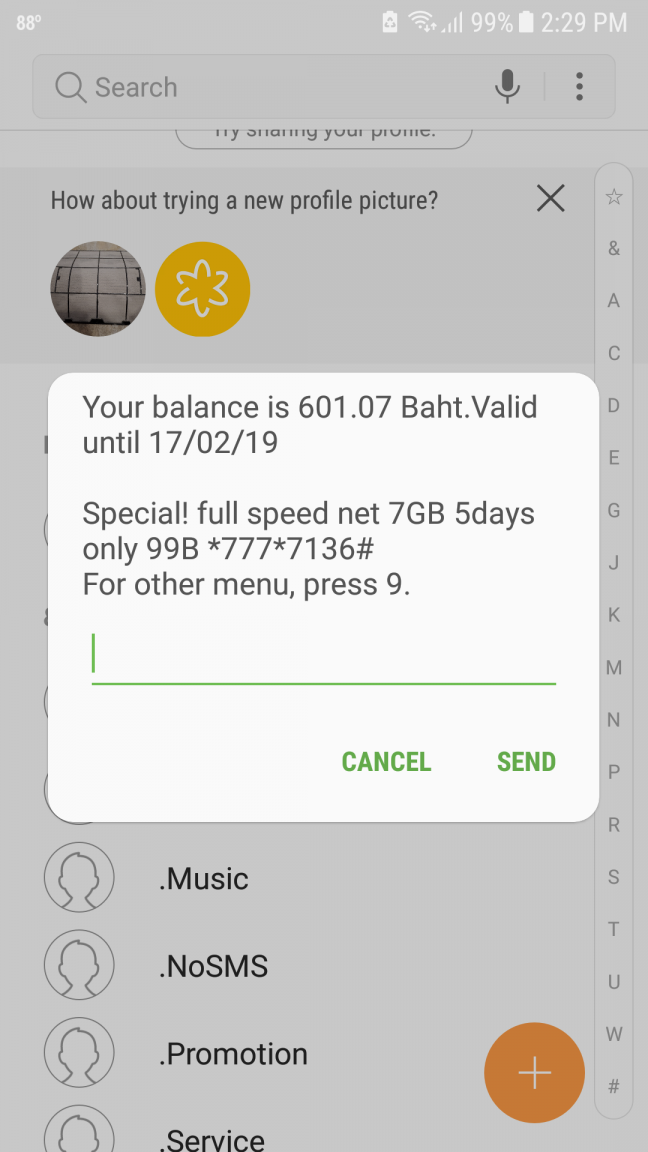
Task: Tap SEND in the balance dialog
Action: [x=526, y=762]
